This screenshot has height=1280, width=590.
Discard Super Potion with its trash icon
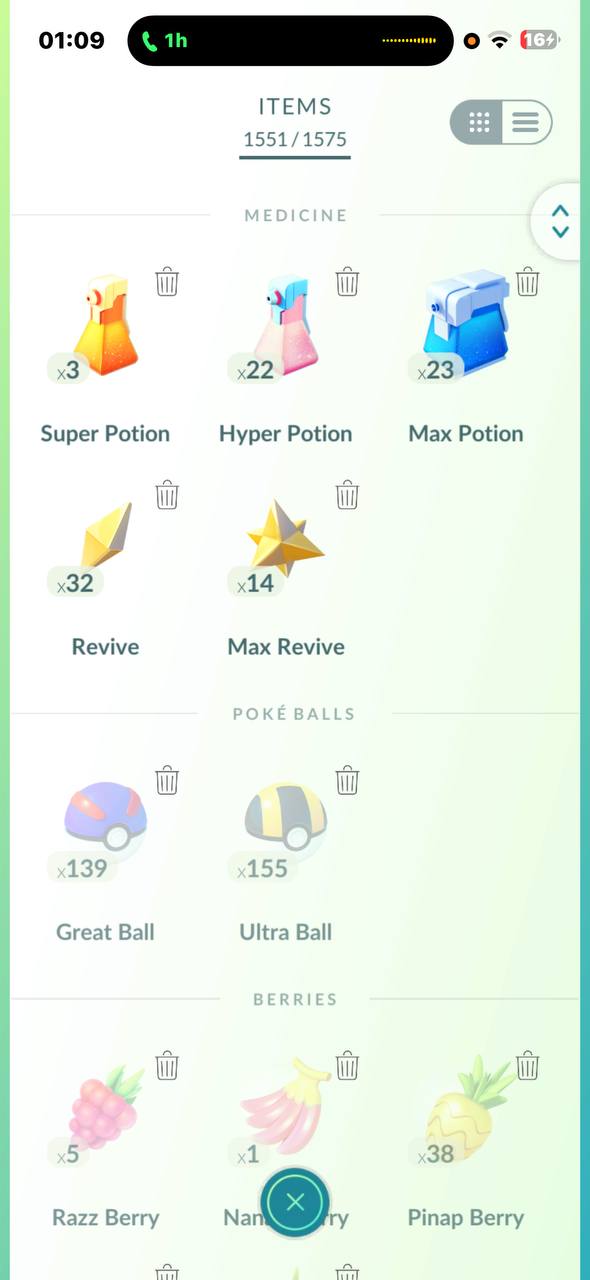click(x=167, y=282)
